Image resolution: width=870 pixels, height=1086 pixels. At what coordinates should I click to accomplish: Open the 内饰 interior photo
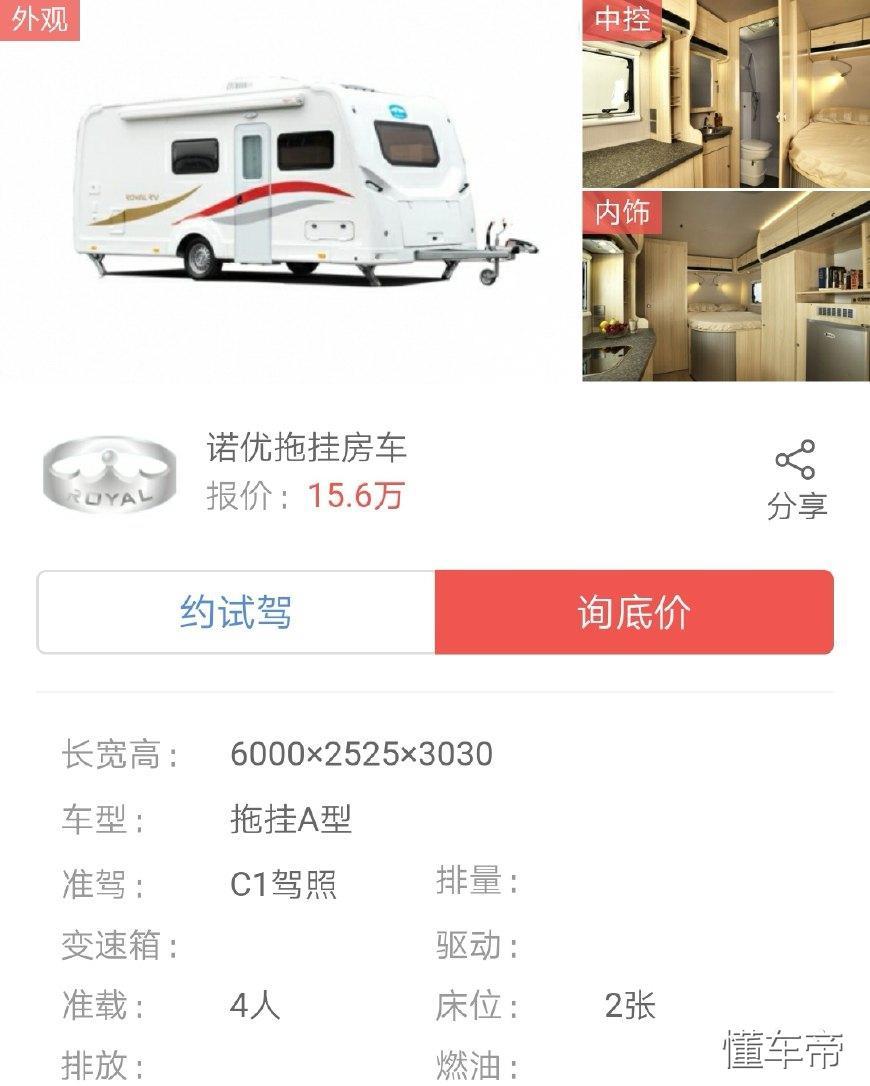click(x=725, y=286)
